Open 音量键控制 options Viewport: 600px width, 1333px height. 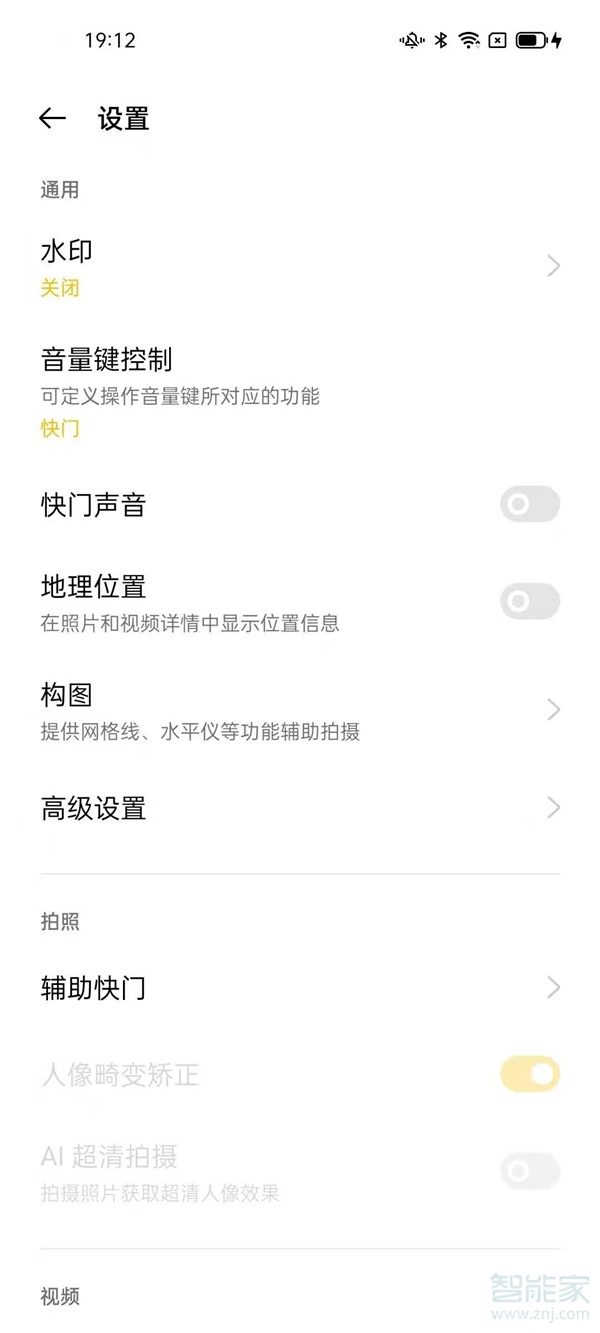(300, 390)
